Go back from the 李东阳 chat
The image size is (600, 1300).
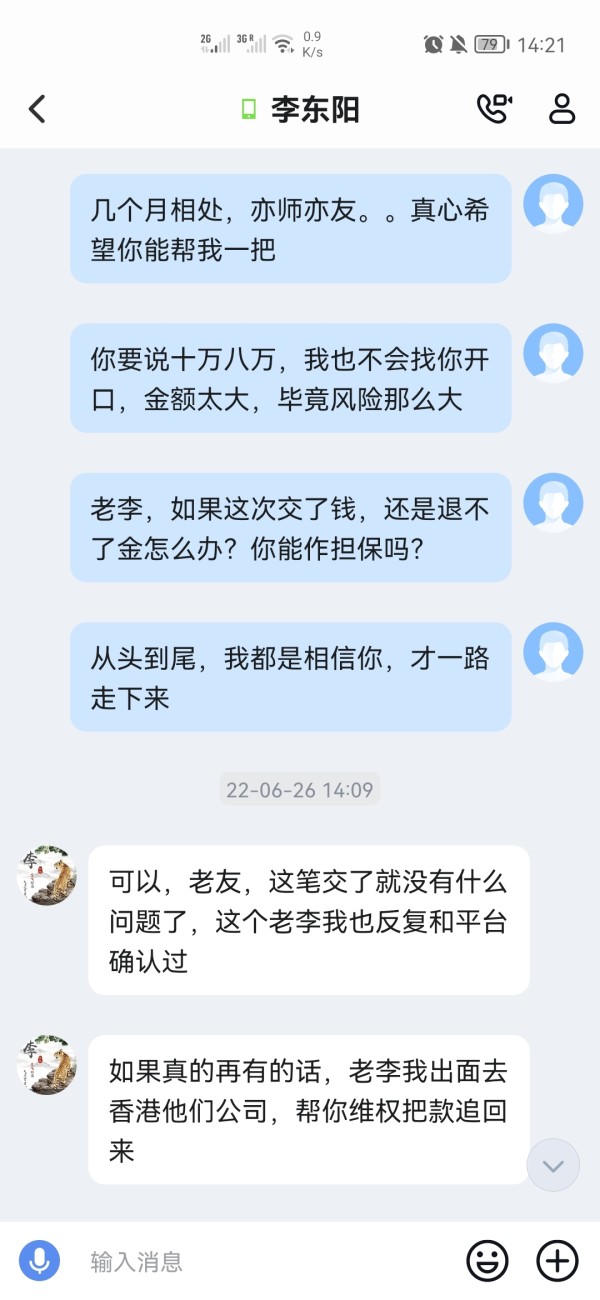tap(37, 109)
